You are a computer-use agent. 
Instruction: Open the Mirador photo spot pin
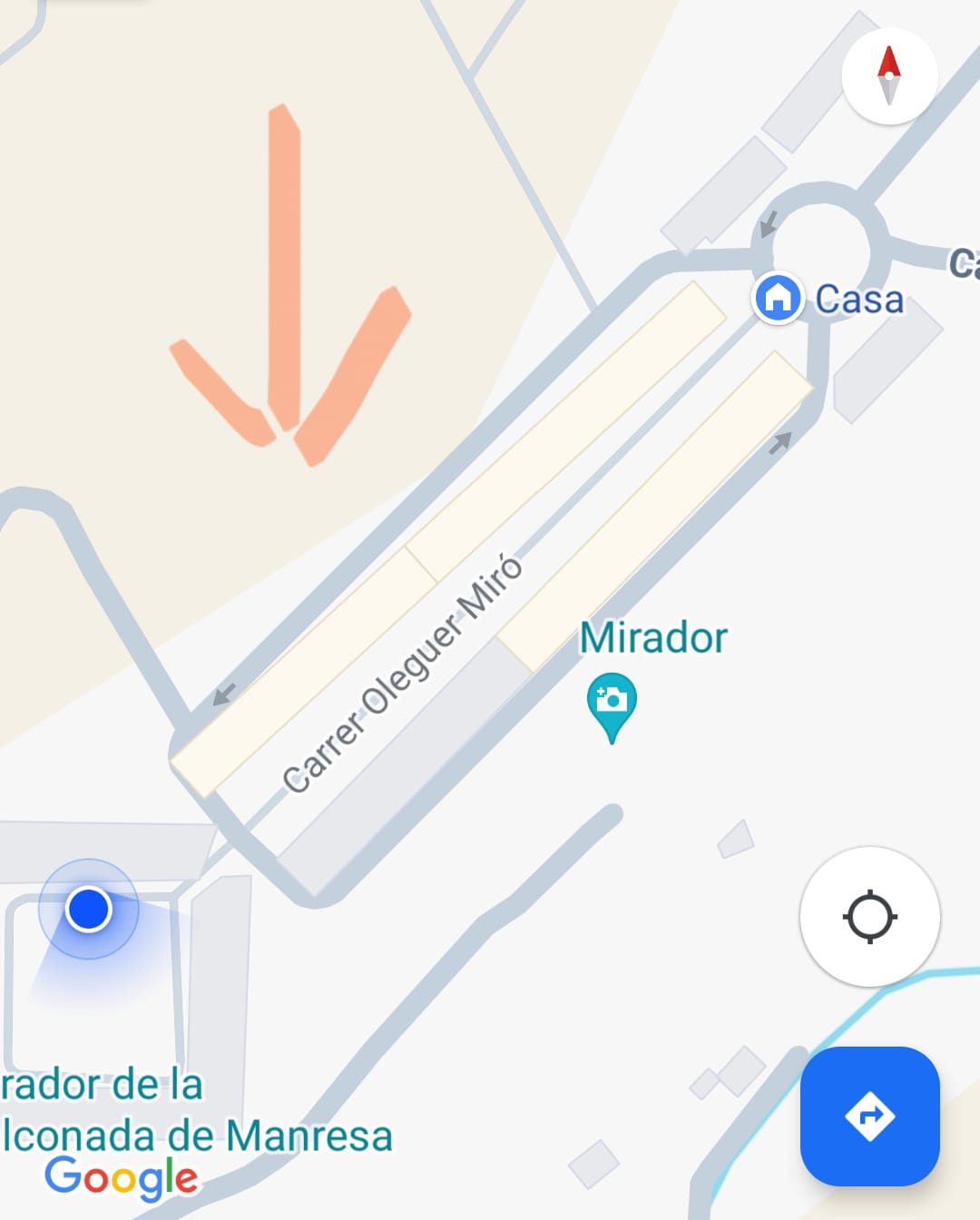[611, 699]
